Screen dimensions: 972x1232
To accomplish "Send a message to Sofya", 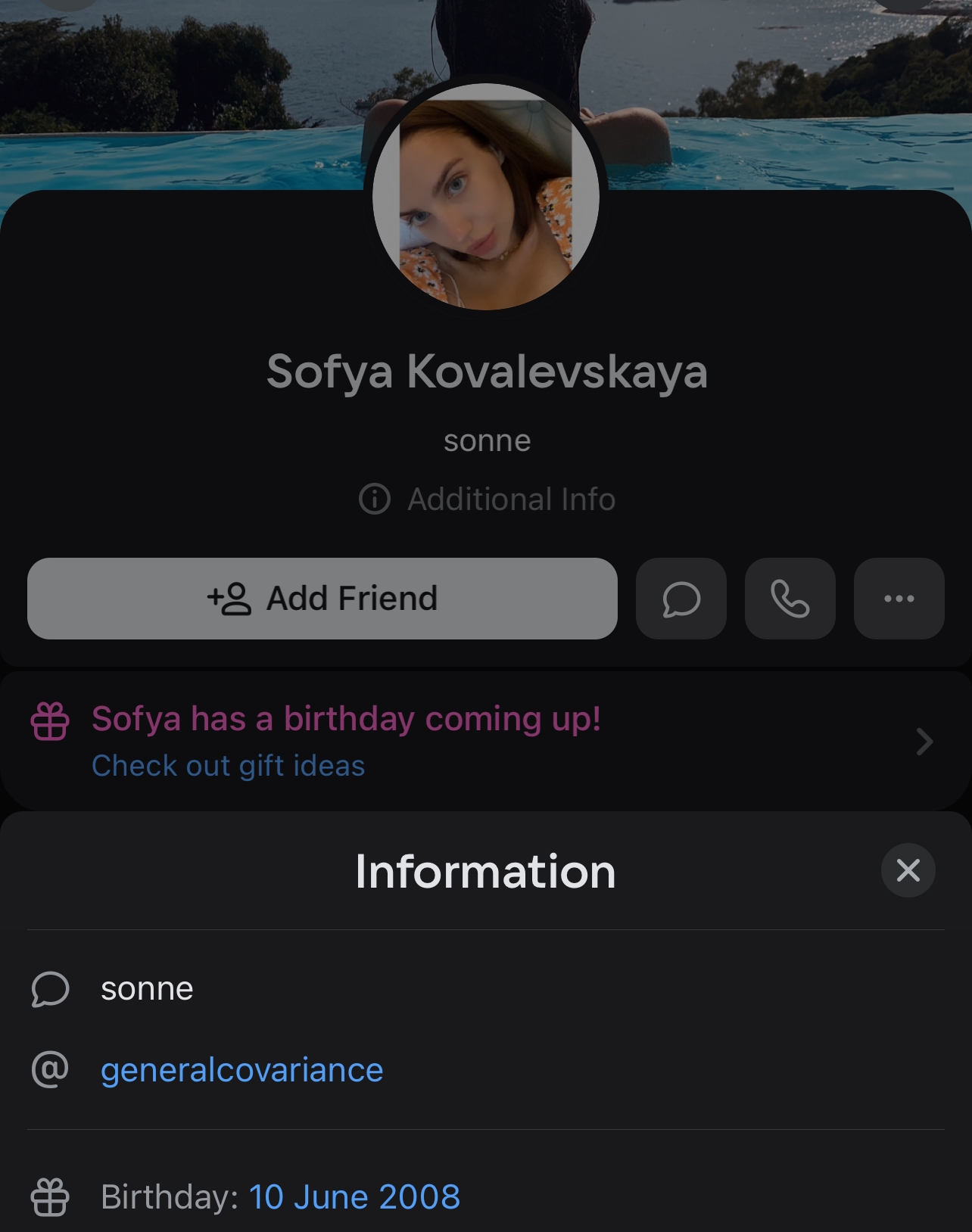I will [x=681, y=599].
